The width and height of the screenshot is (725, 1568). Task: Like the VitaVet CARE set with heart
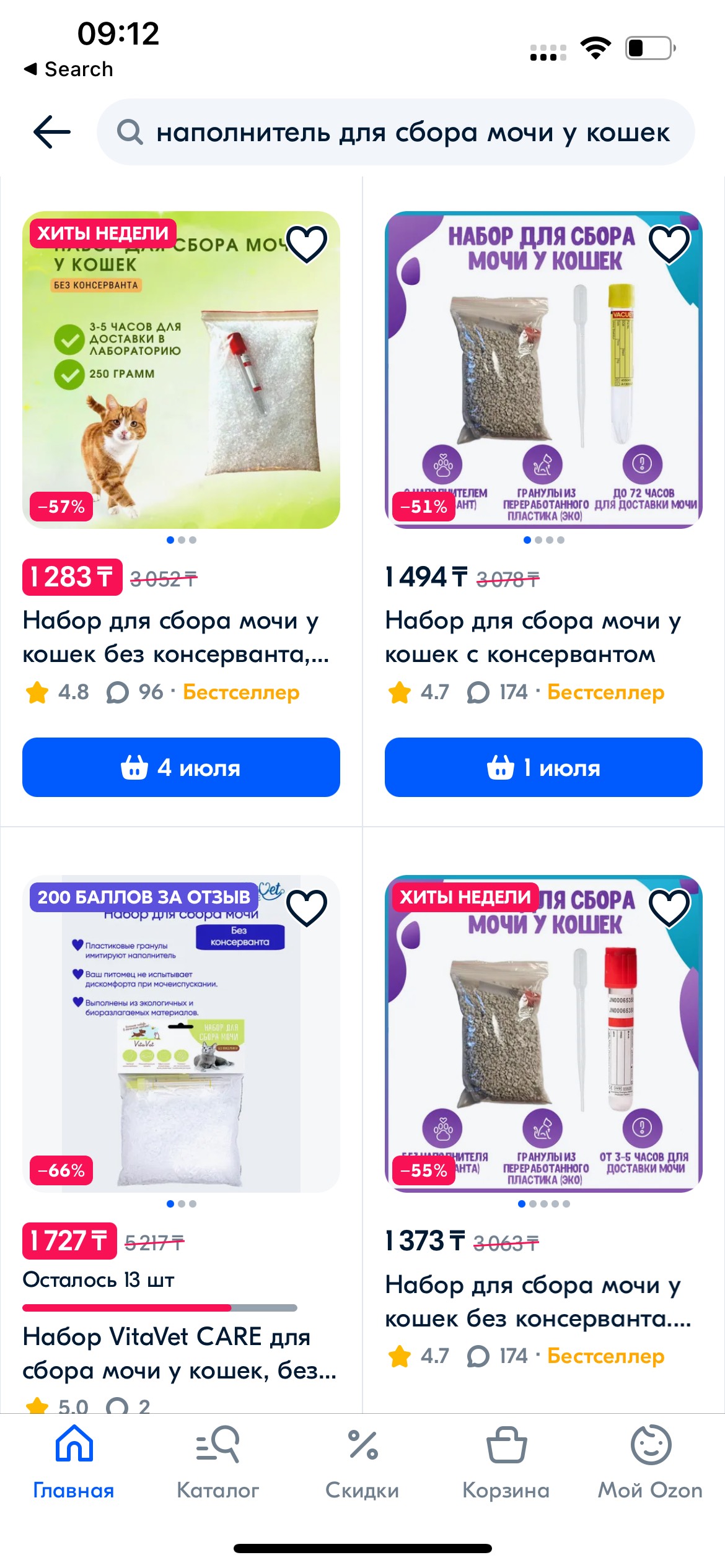pyautogui.click(x=307, y=908)
